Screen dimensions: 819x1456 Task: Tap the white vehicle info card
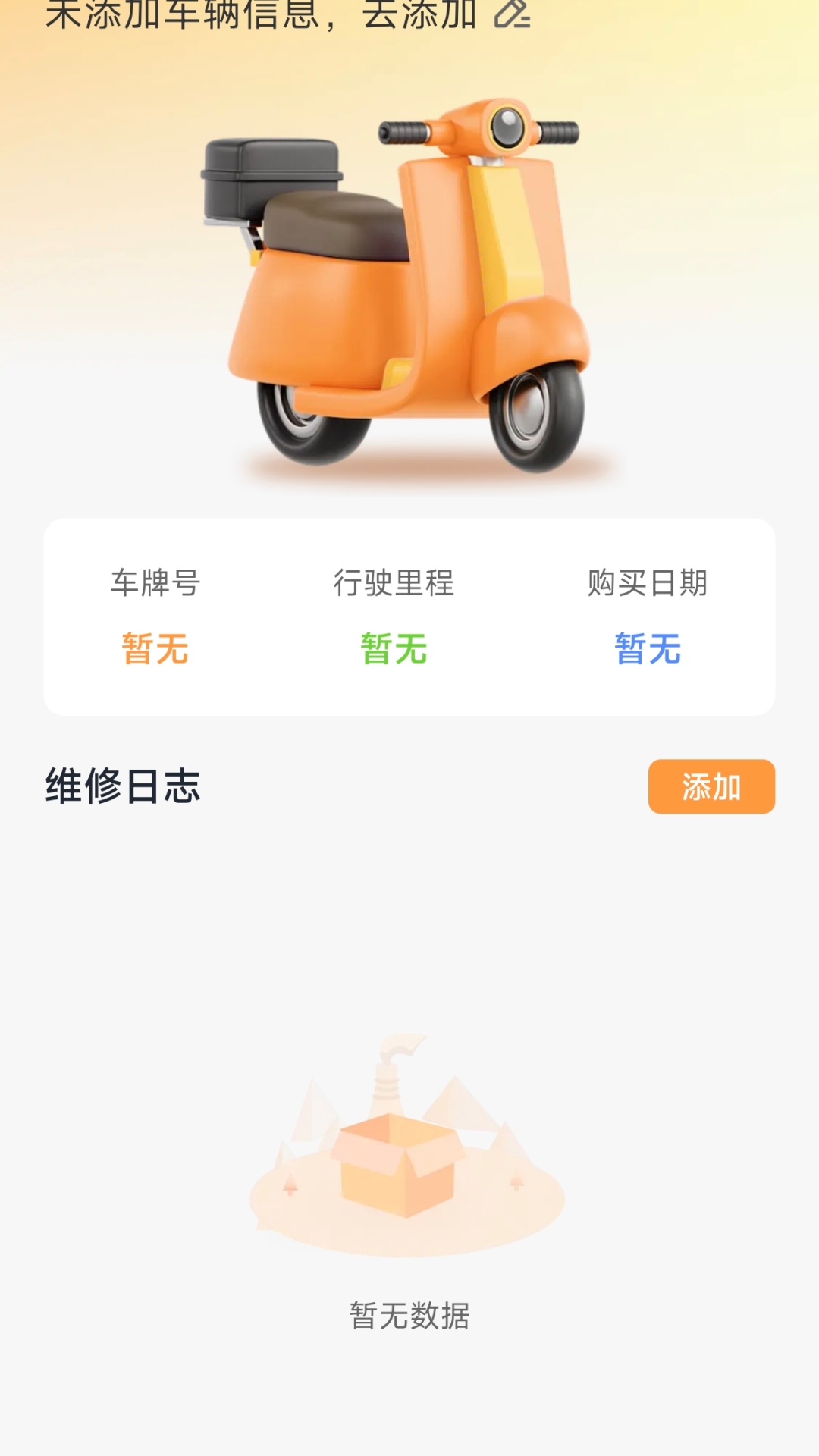[x=409, y=617]
